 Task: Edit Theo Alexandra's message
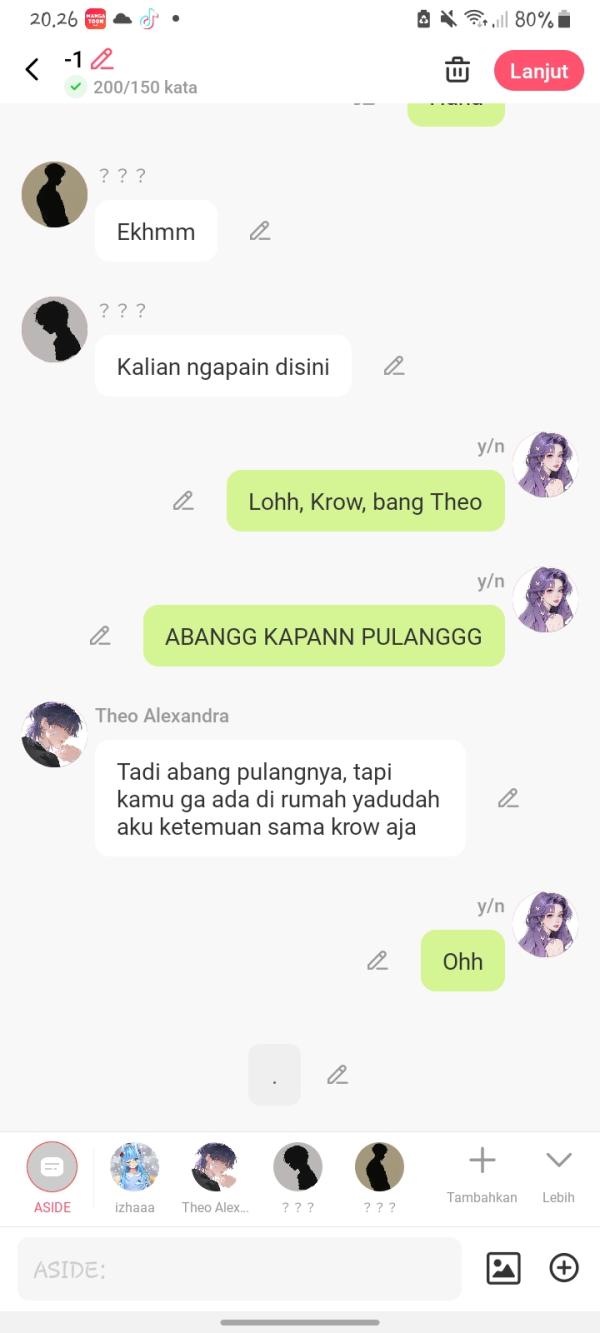[508, 798]
